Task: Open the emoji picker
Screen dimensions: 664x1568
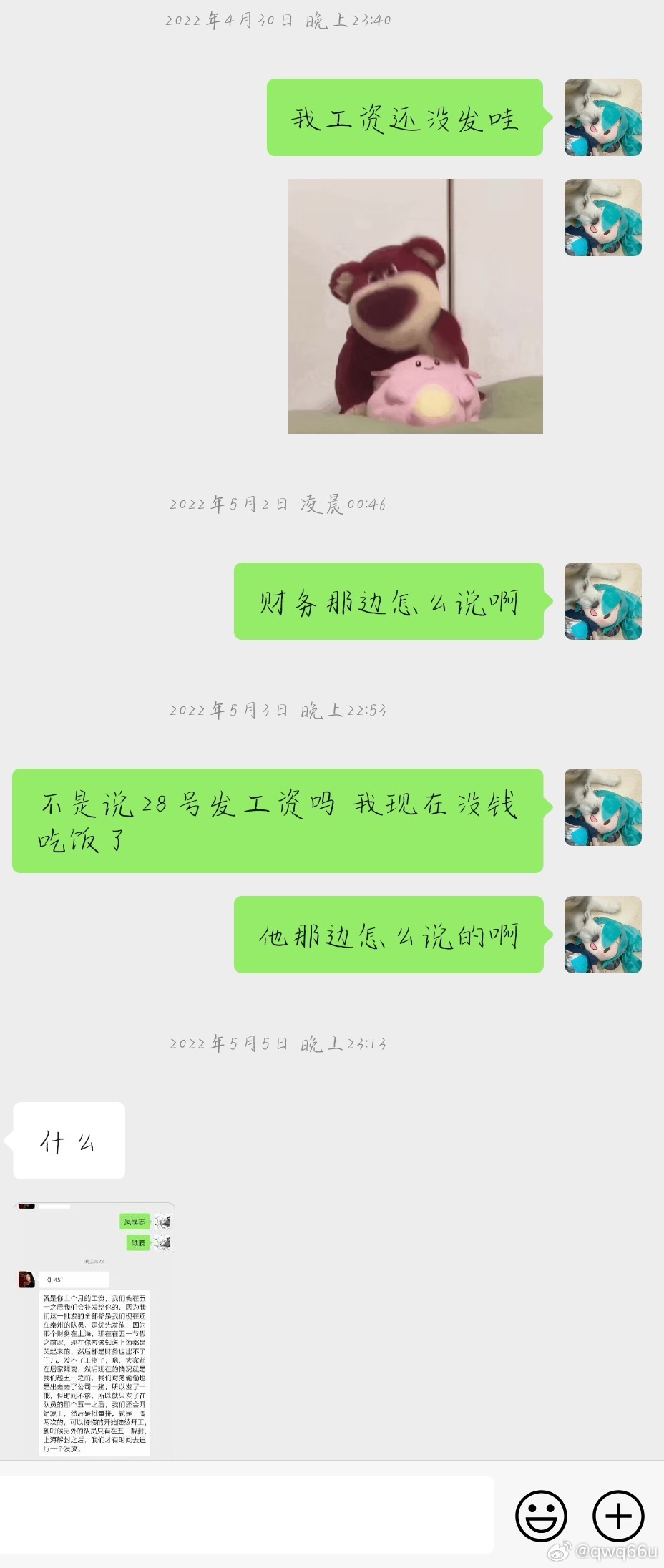Action: [541, 1516]
